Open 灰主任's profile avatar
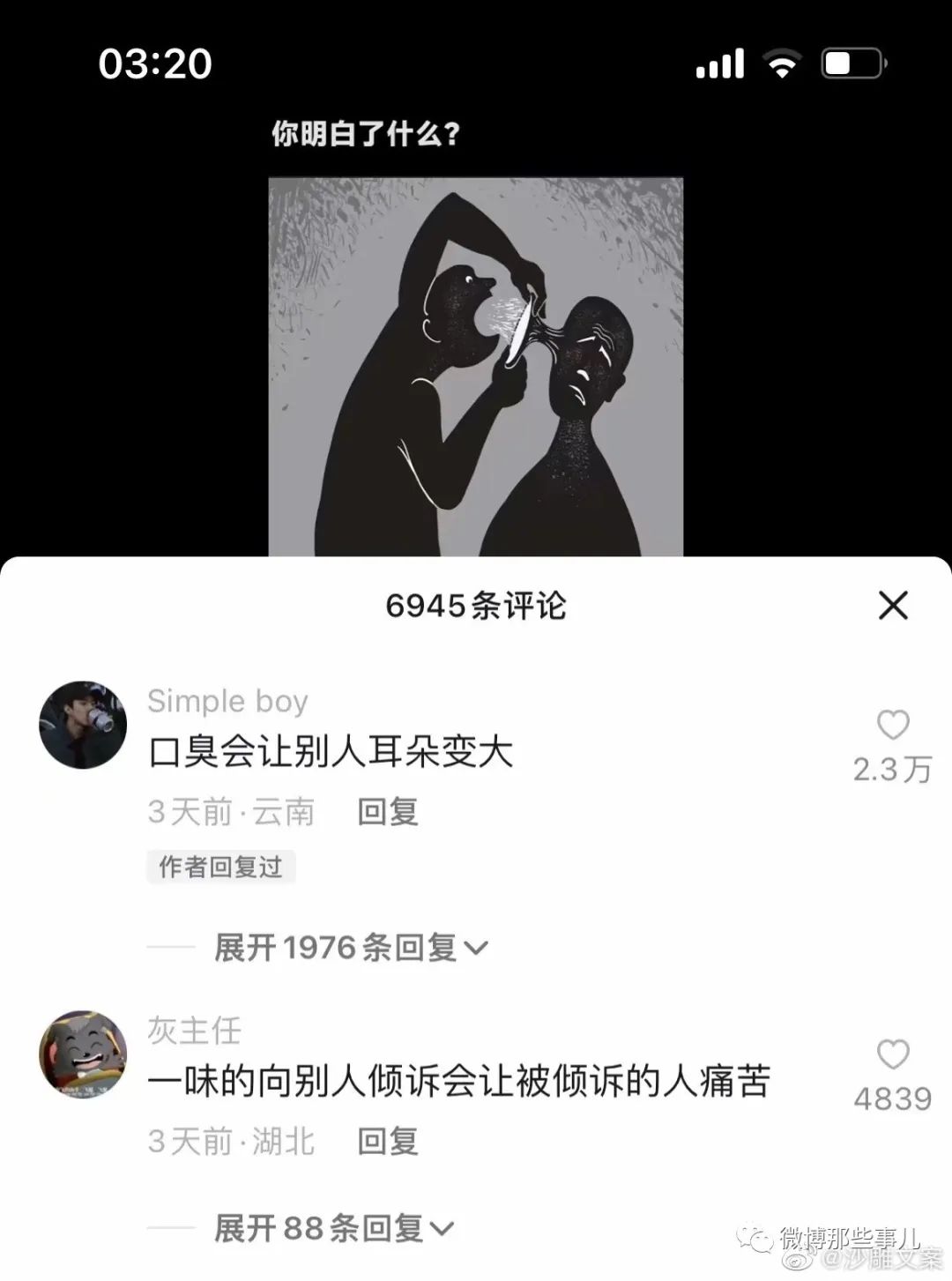Image resolution: width=952 pixels, height=1281 pixels. coord(84,1054)
